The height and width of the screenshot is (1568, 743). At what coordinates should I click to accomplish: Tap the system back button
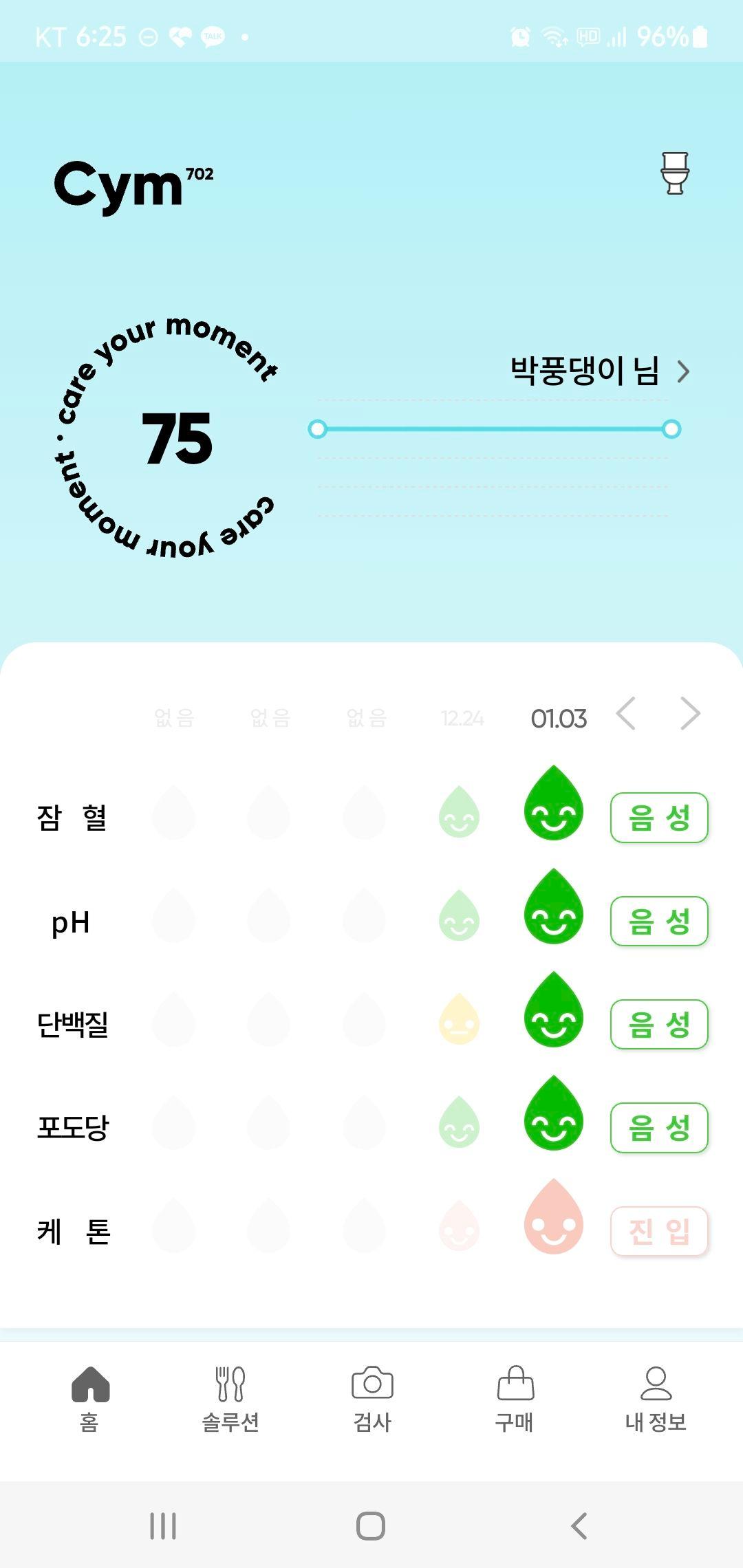point(579,1526)
